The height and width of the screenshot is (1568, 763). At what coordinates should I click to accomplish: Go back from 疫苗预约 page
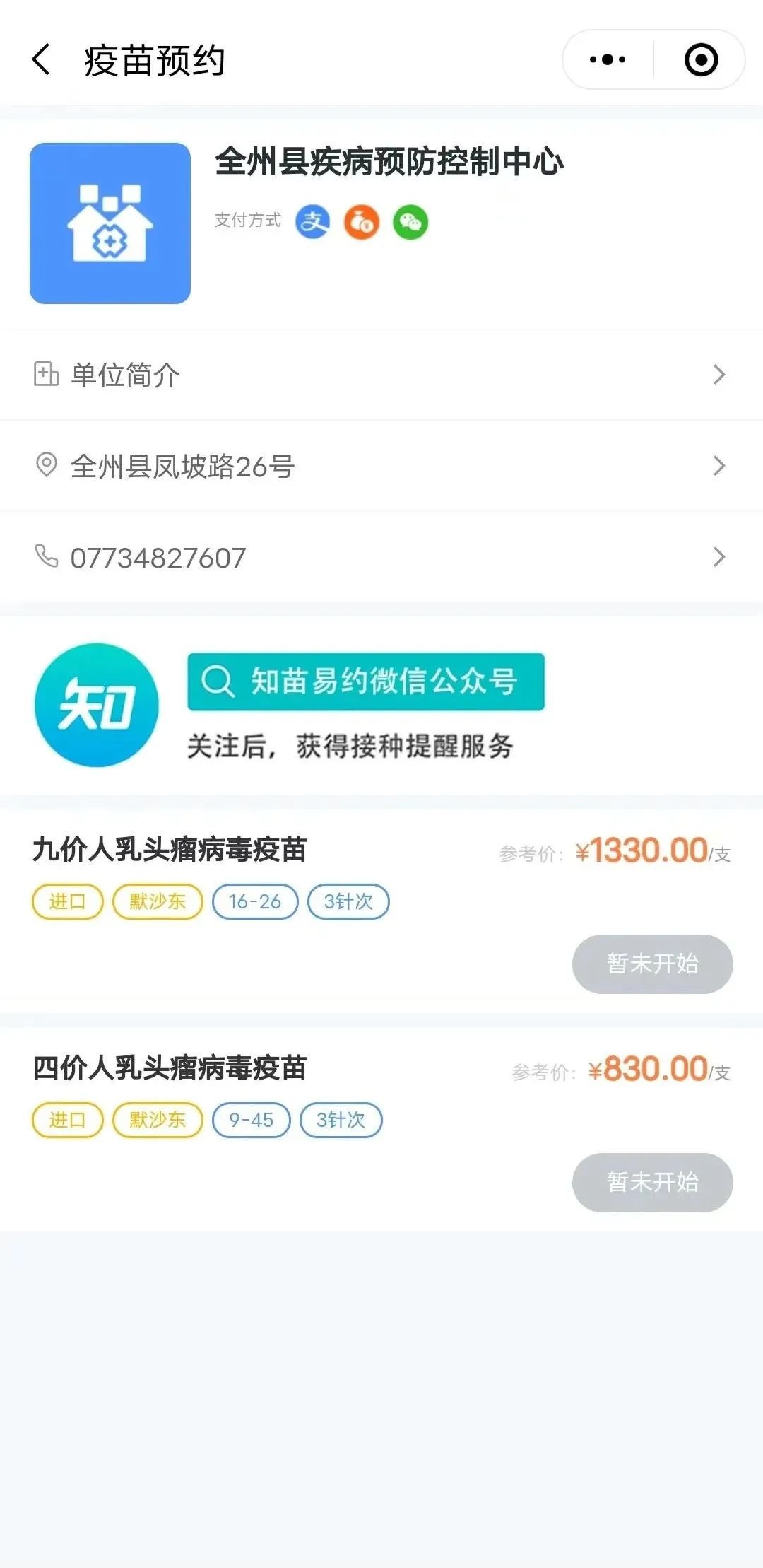click(x=42, y=59)
